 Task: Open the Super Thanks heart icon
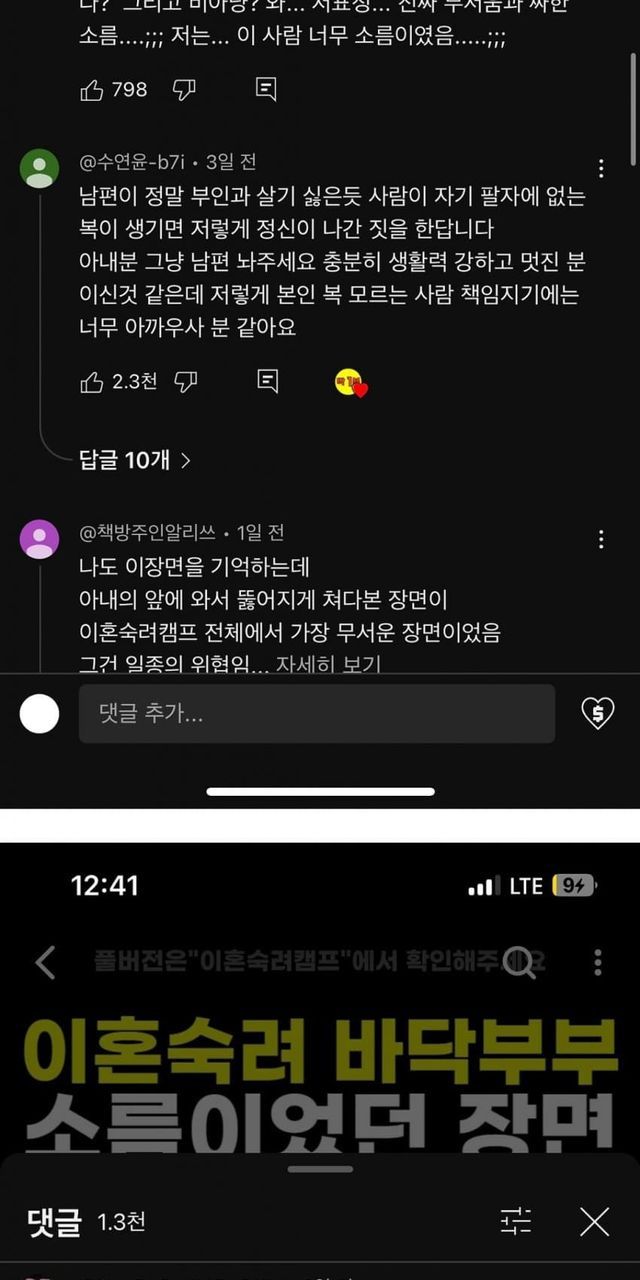[x=597, y=713]
